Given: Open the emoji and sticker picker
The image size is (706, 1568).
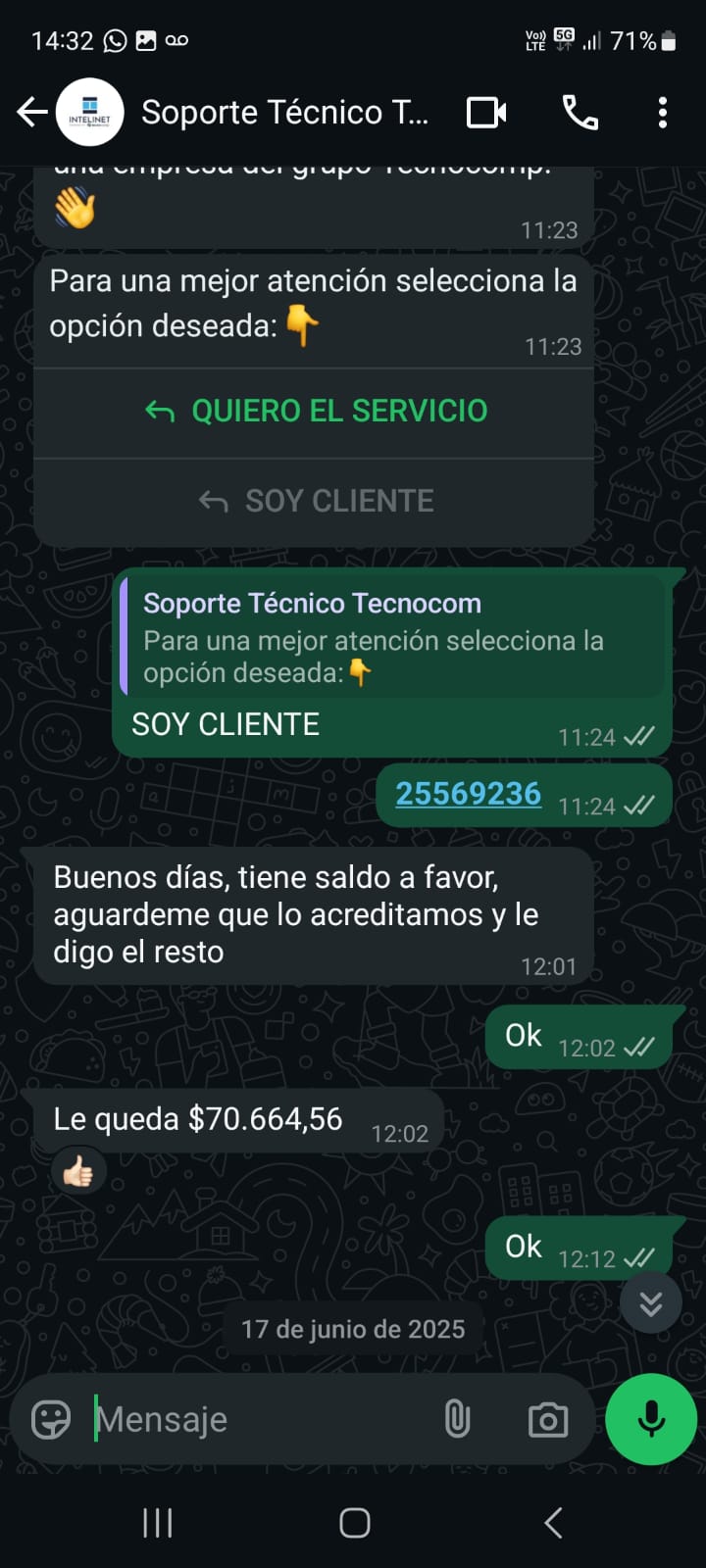Looking at the screenshot, I should 51,1419.
